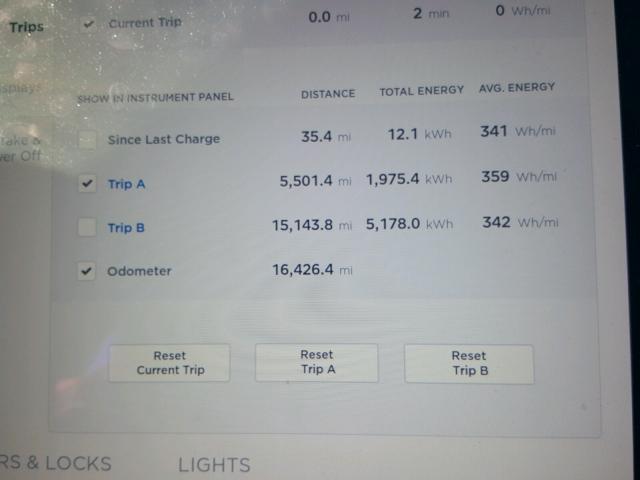Open Doors & Locks section
This screenshot has height=480, width=640.
(55, 463)
